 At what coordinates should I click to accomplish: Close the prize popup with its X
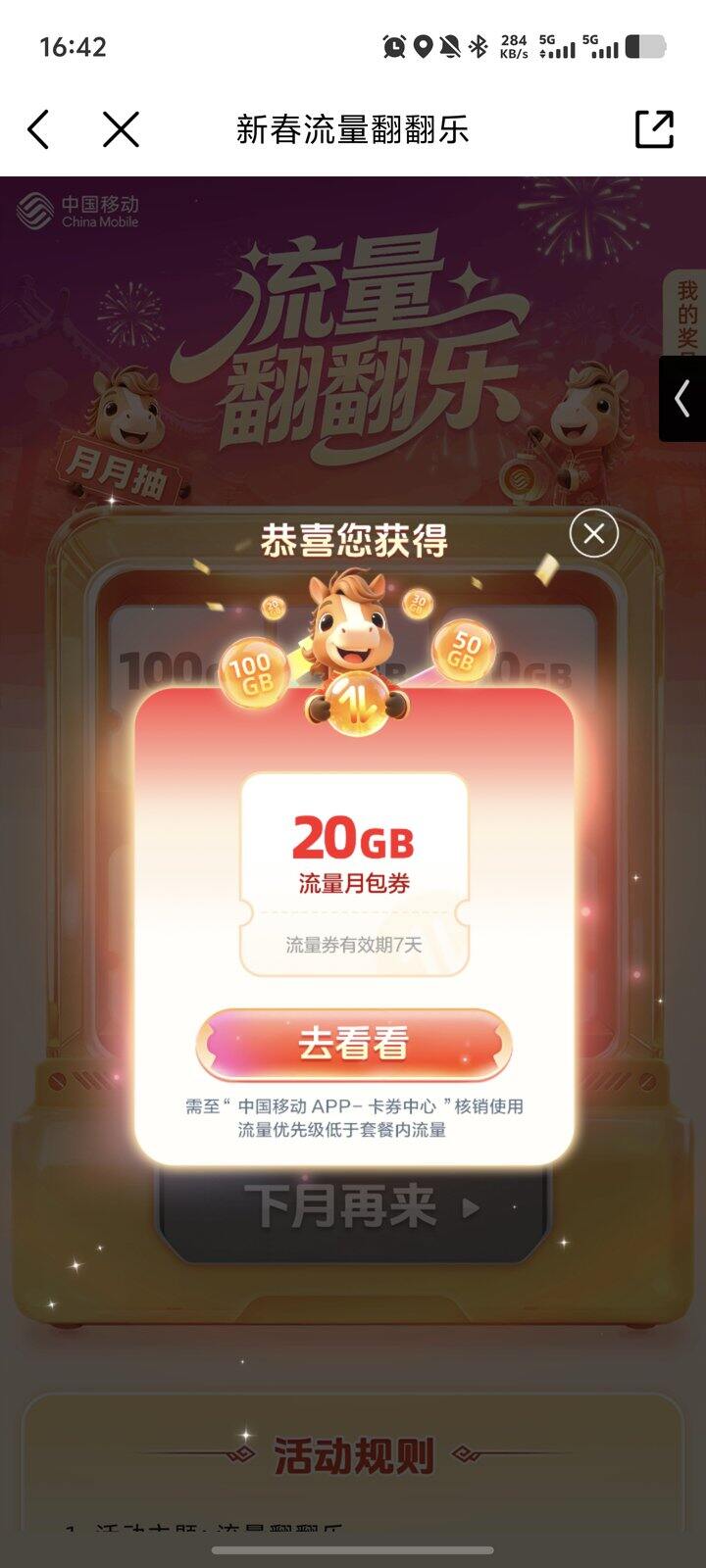(596, 533)
